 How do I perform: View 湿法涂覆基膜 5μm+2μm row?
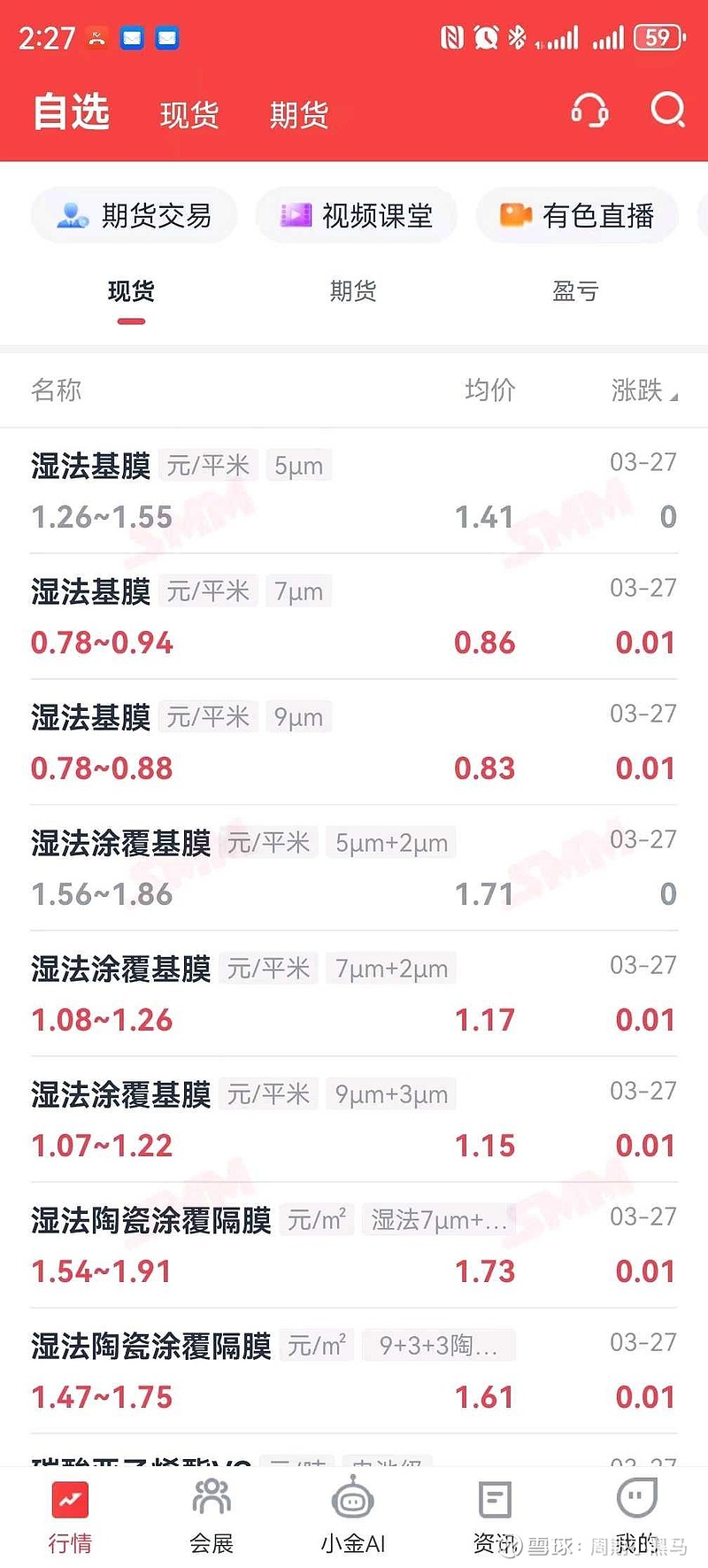pyautogui.click(x=354, y=868)
